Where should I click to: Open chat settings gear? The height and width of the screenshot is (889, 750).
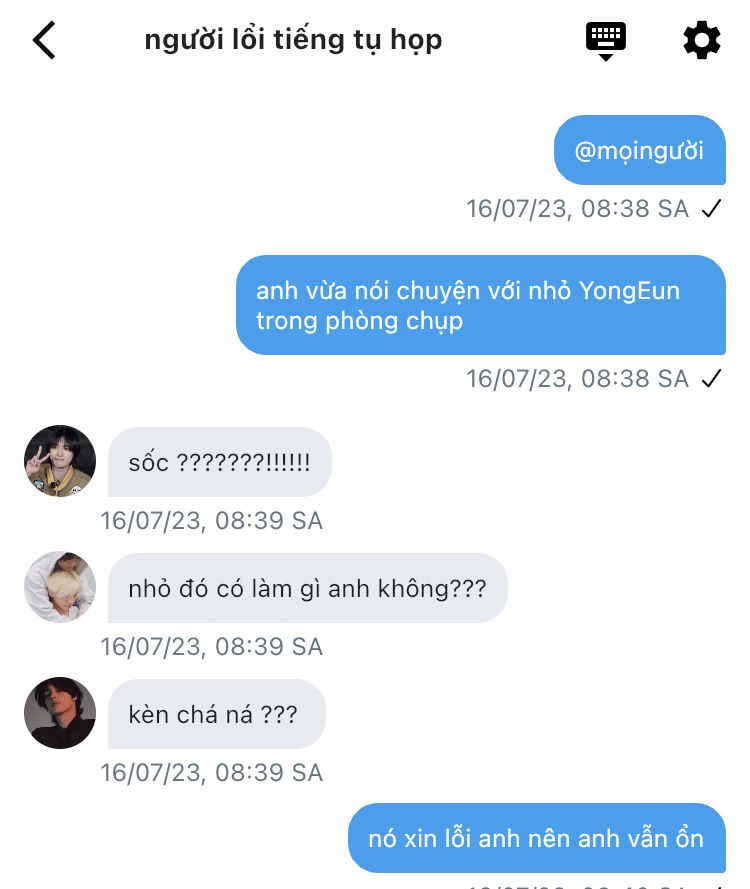701,40
